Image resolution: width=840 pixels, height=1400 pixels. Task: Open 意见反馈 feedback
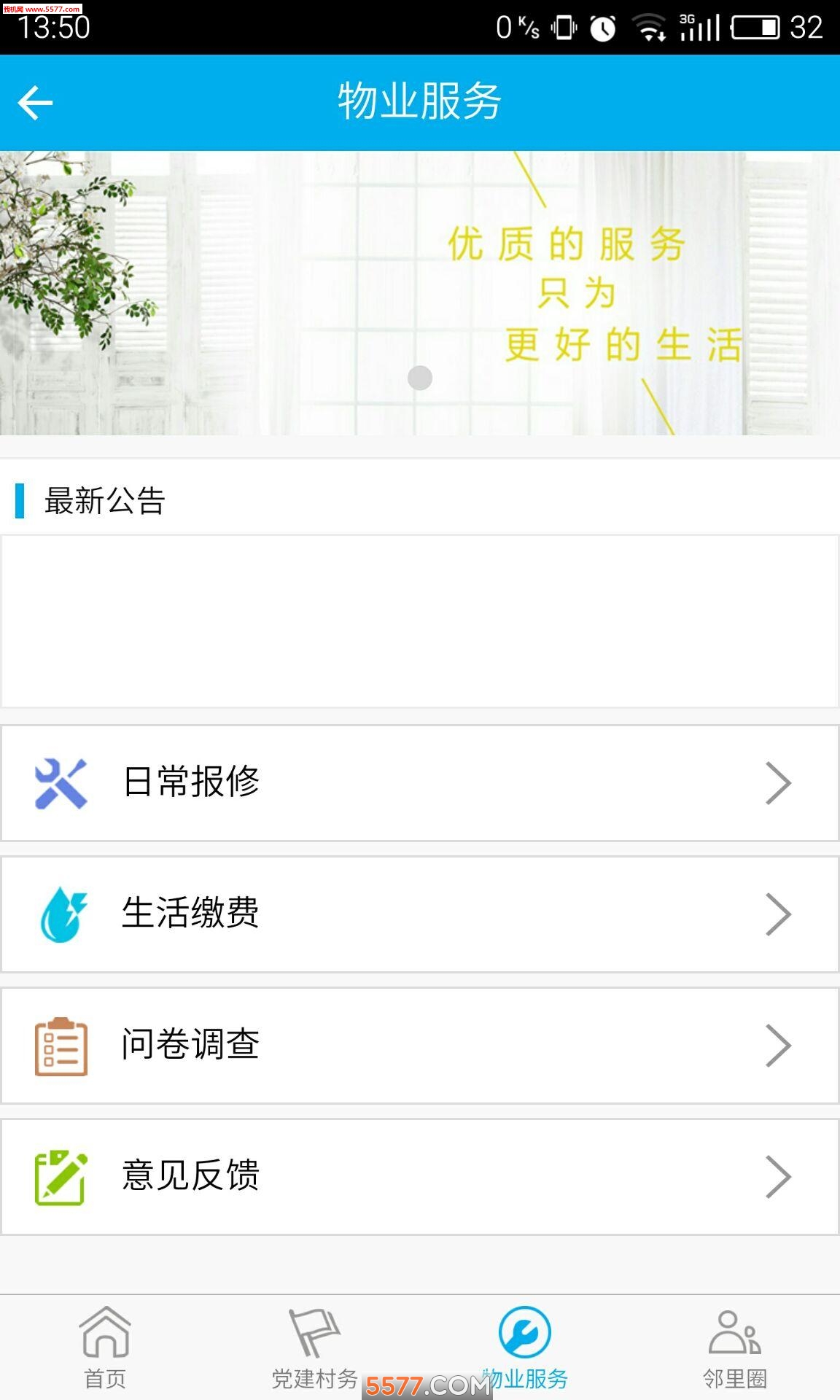point(419,1176)
